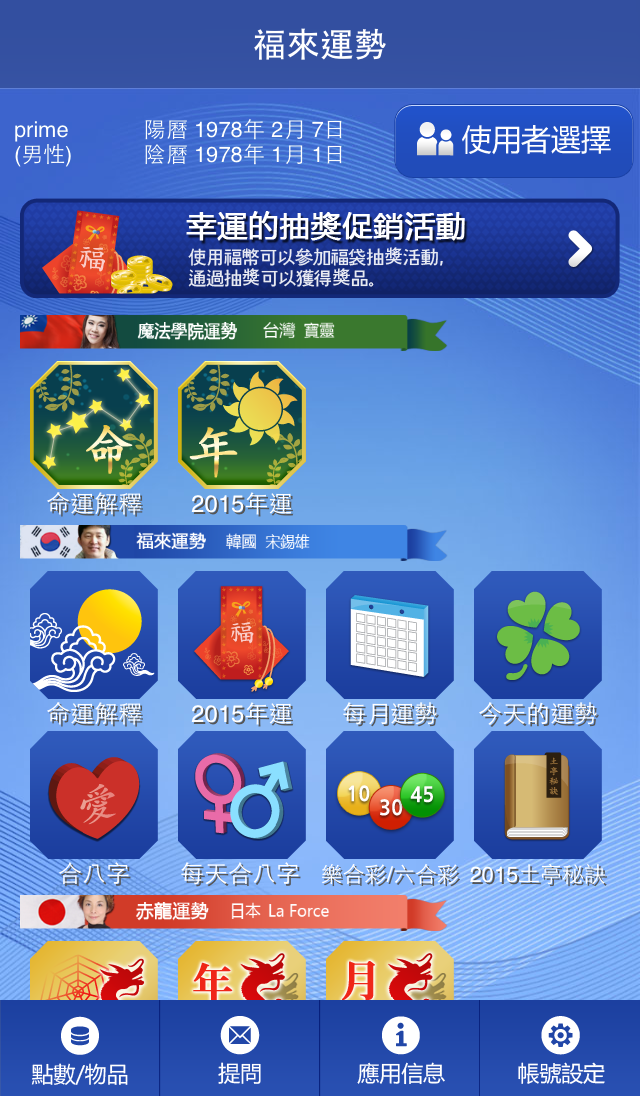
Task: Open 帳號設定 account settings
Action: pyautogui.click(x=560, y=1050)
